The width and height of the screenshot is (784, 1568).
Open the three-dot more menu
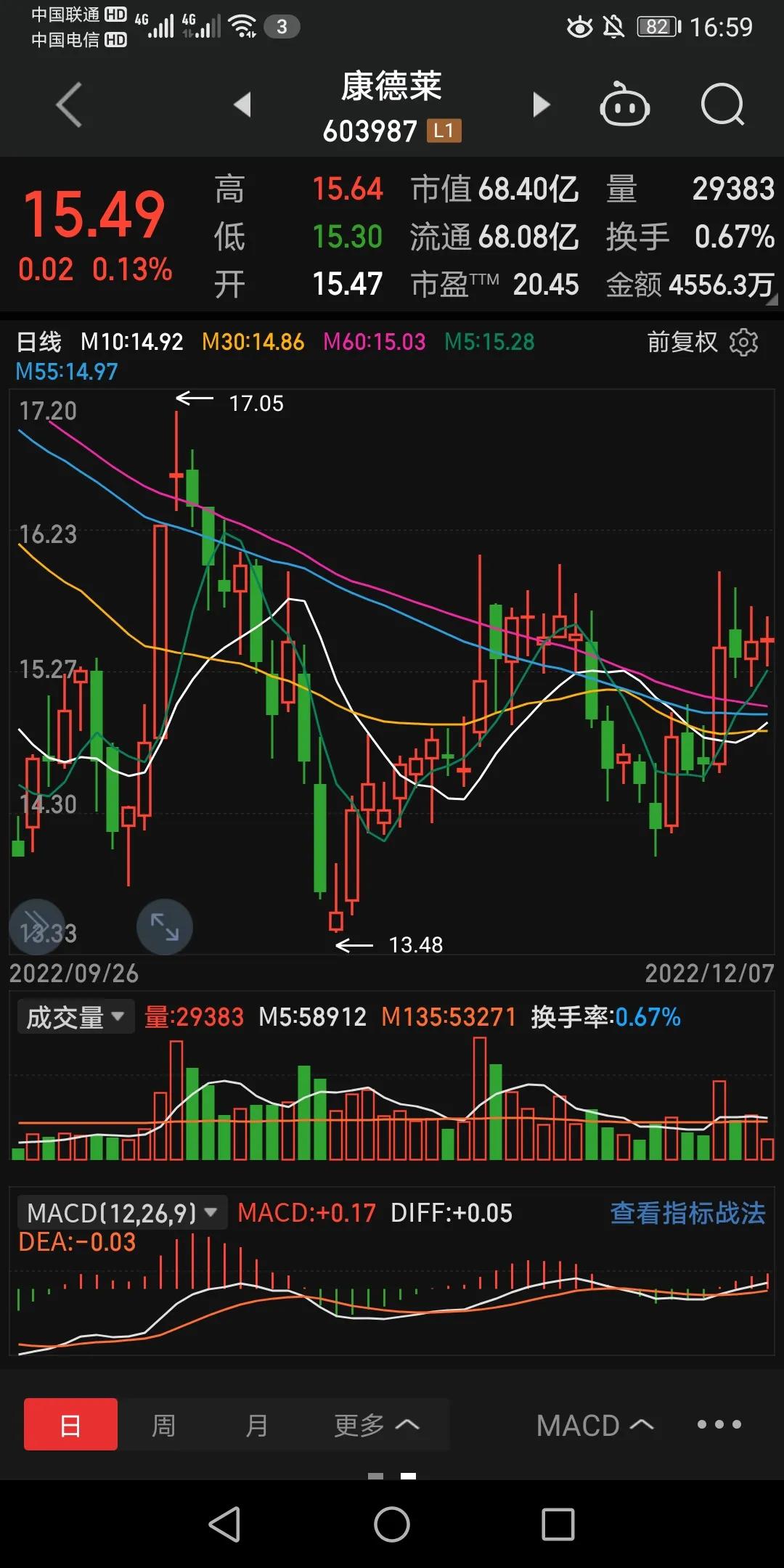click(719, 1424)
